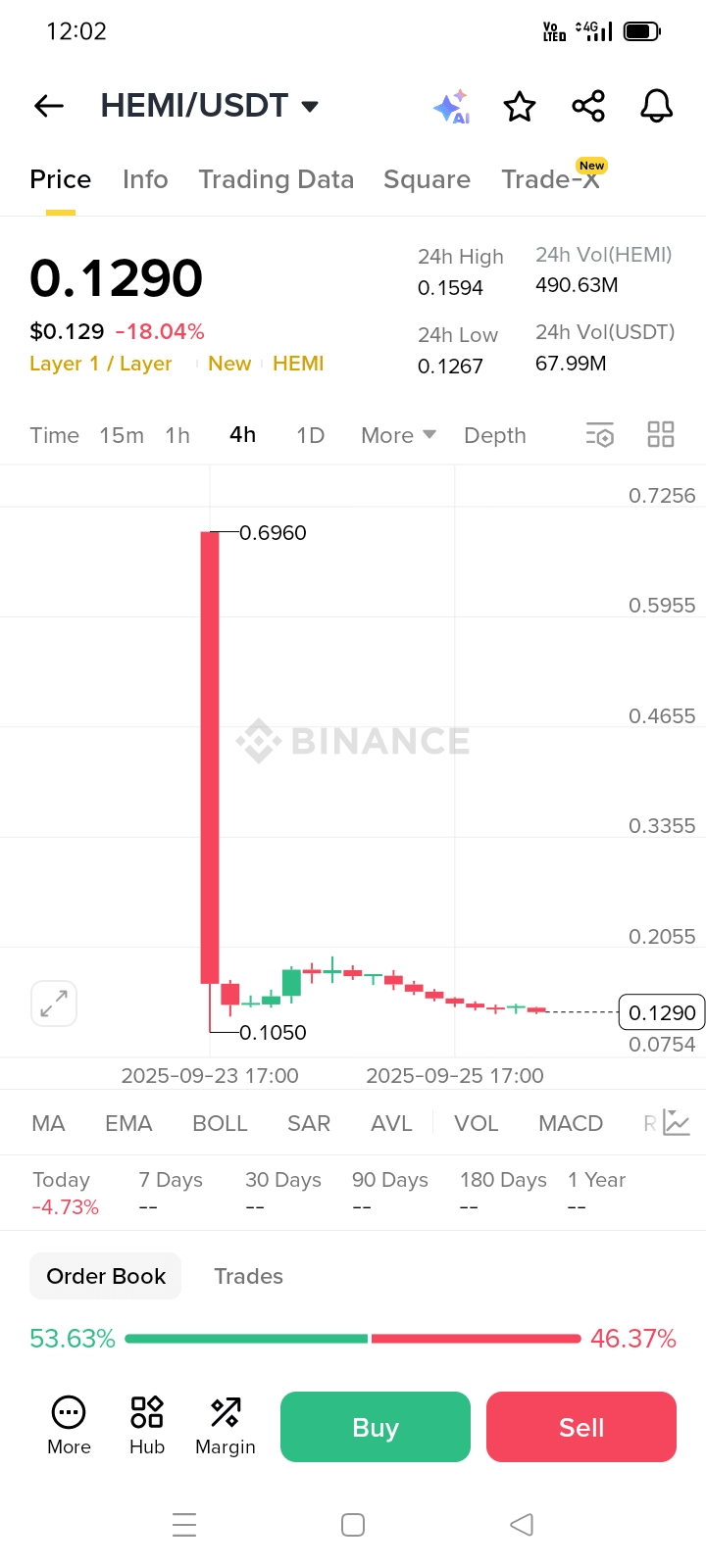Enable the MACD indicator

pos(571,1123)
